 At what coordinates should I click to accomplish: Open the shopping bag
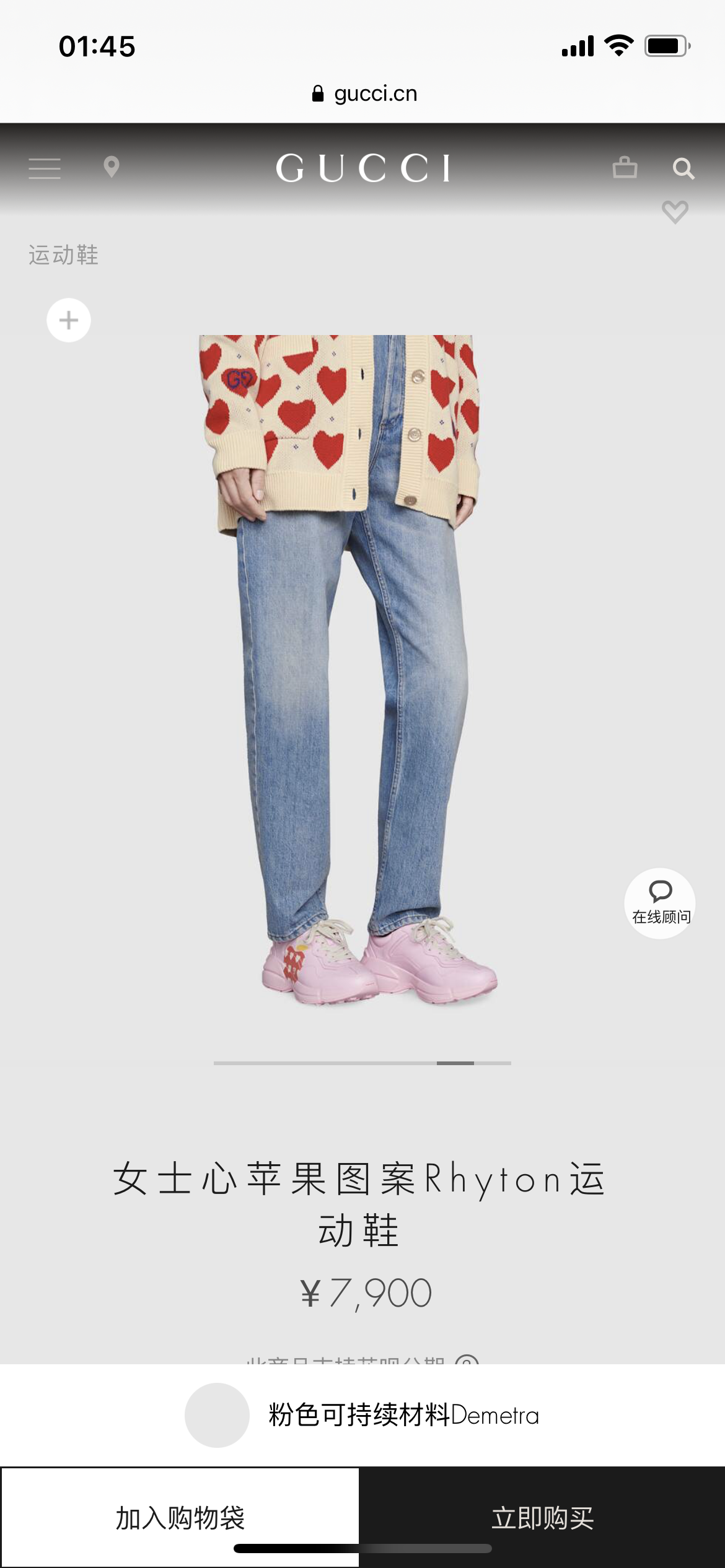[x=625, y=167]
